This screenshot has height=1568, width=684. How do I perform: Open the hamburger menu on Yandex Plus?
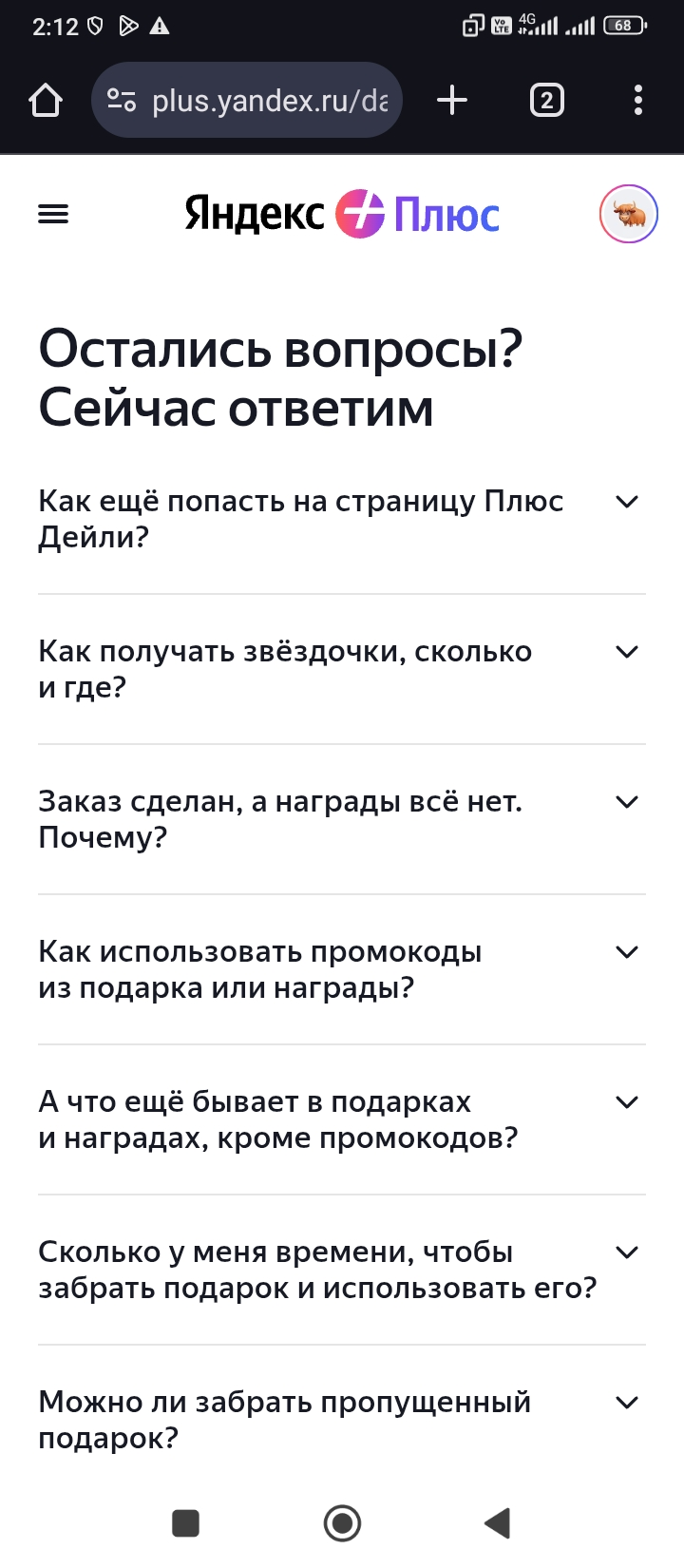pyautogui.click(x=53, y=215)
